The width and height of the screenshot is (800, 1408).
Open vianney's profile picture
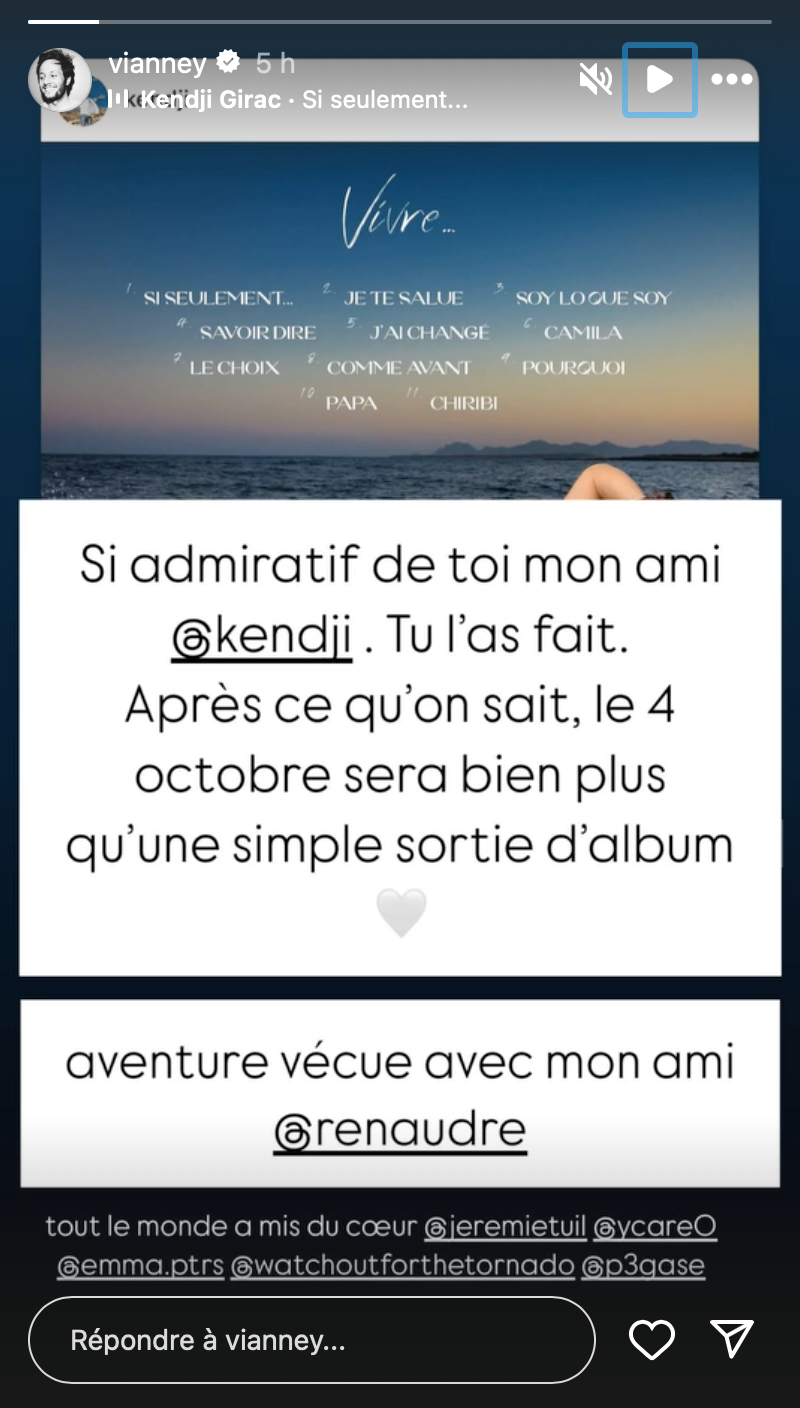coord(59,79)
